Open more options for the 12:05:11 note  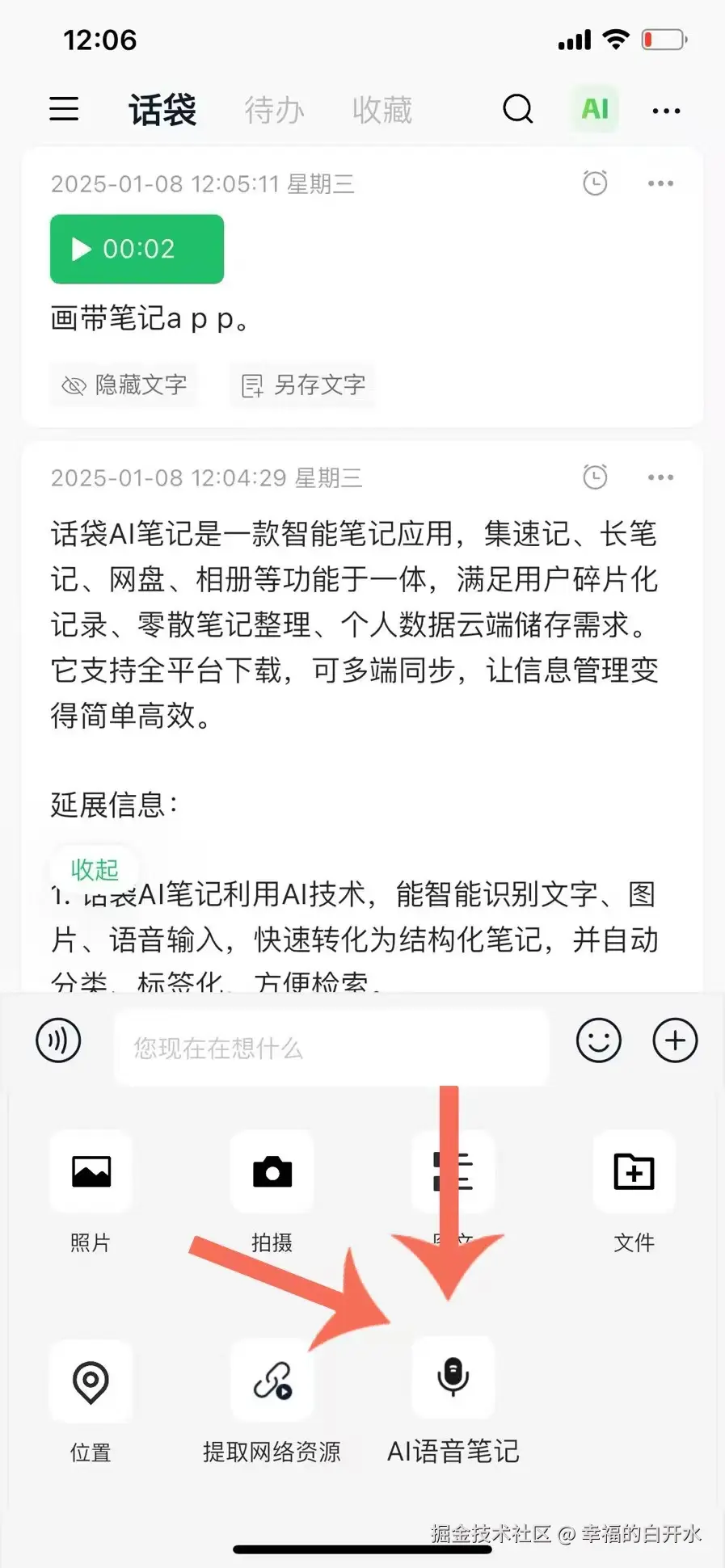pos(660,183)
